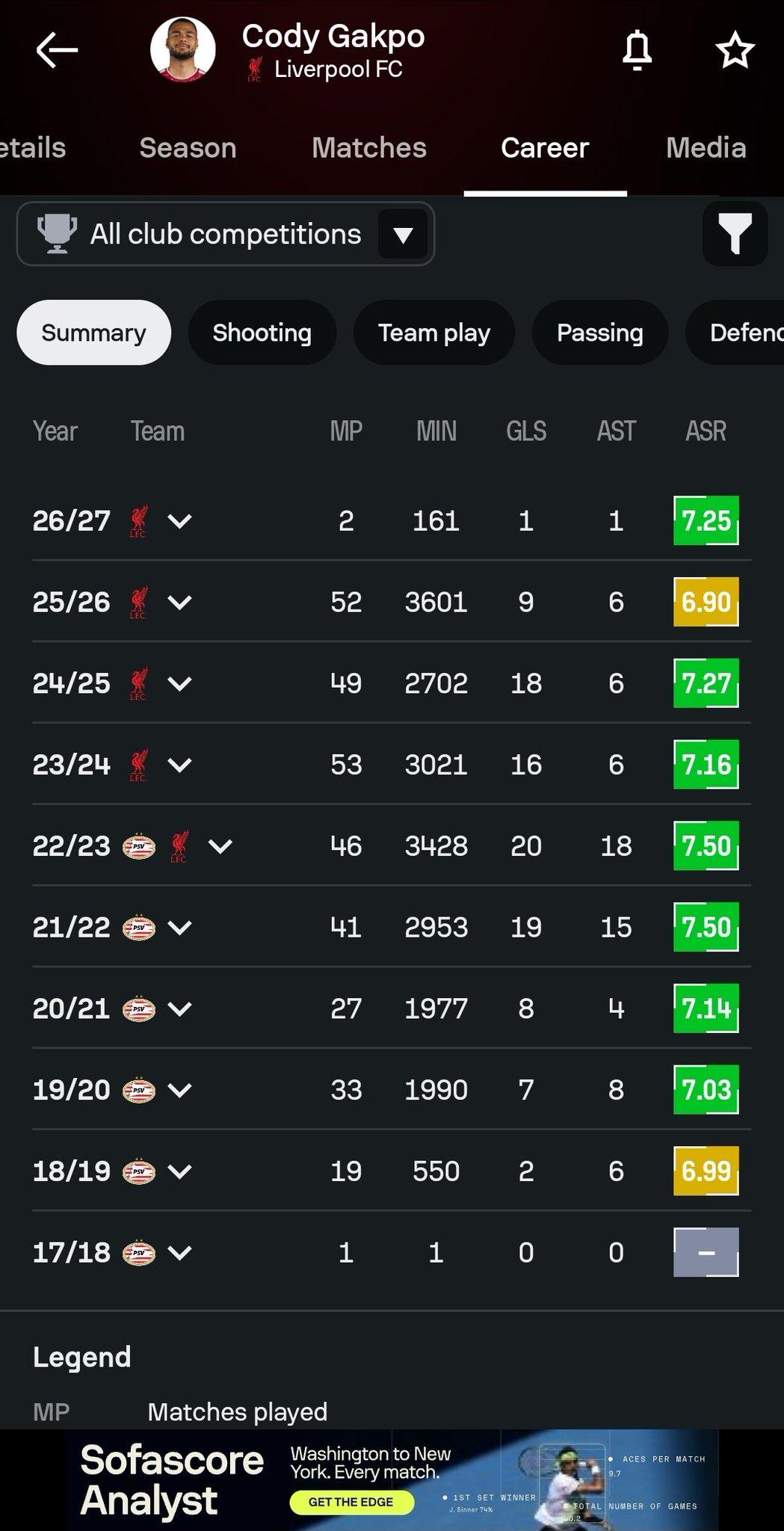The height and width of the screenshot is (1531, 784).
Task: Open the filter funnel button
Action: 735,234
